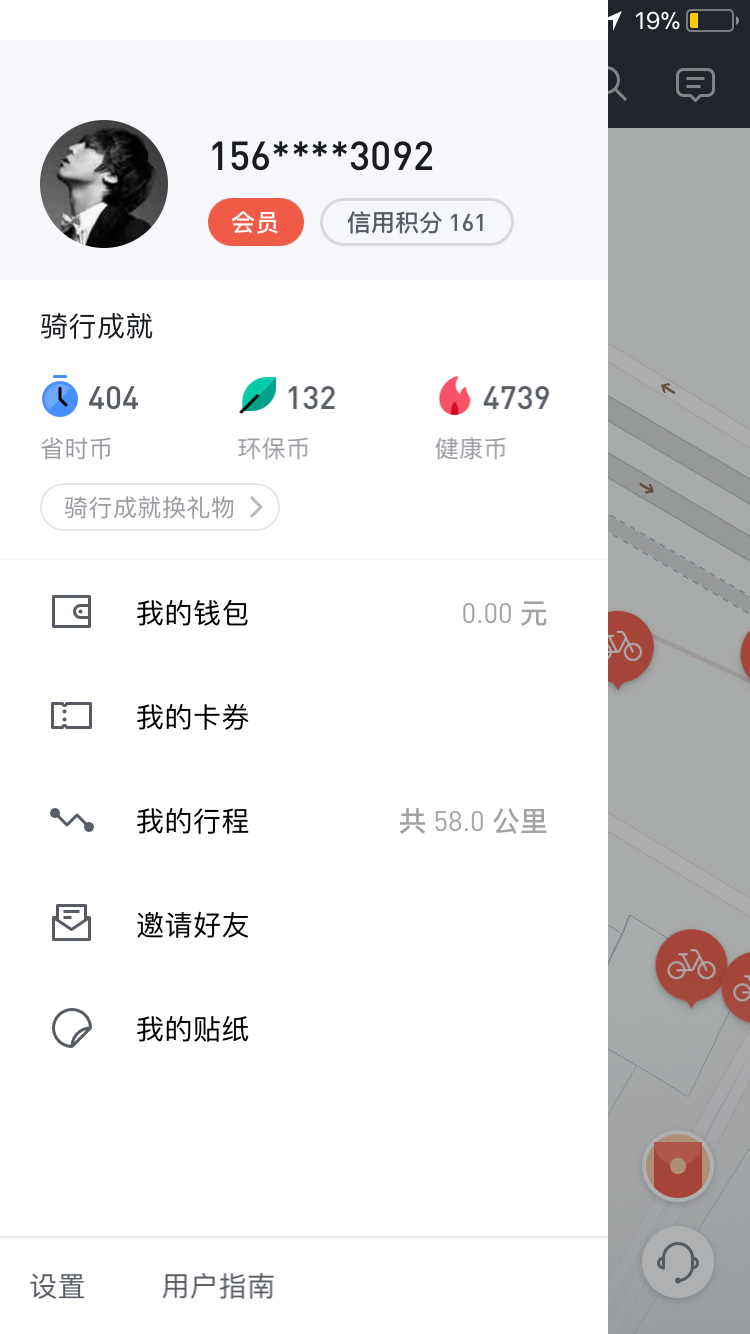Open 信用积分 161 credit score
Screen dimensions: 750x1334
pos(416,222)
